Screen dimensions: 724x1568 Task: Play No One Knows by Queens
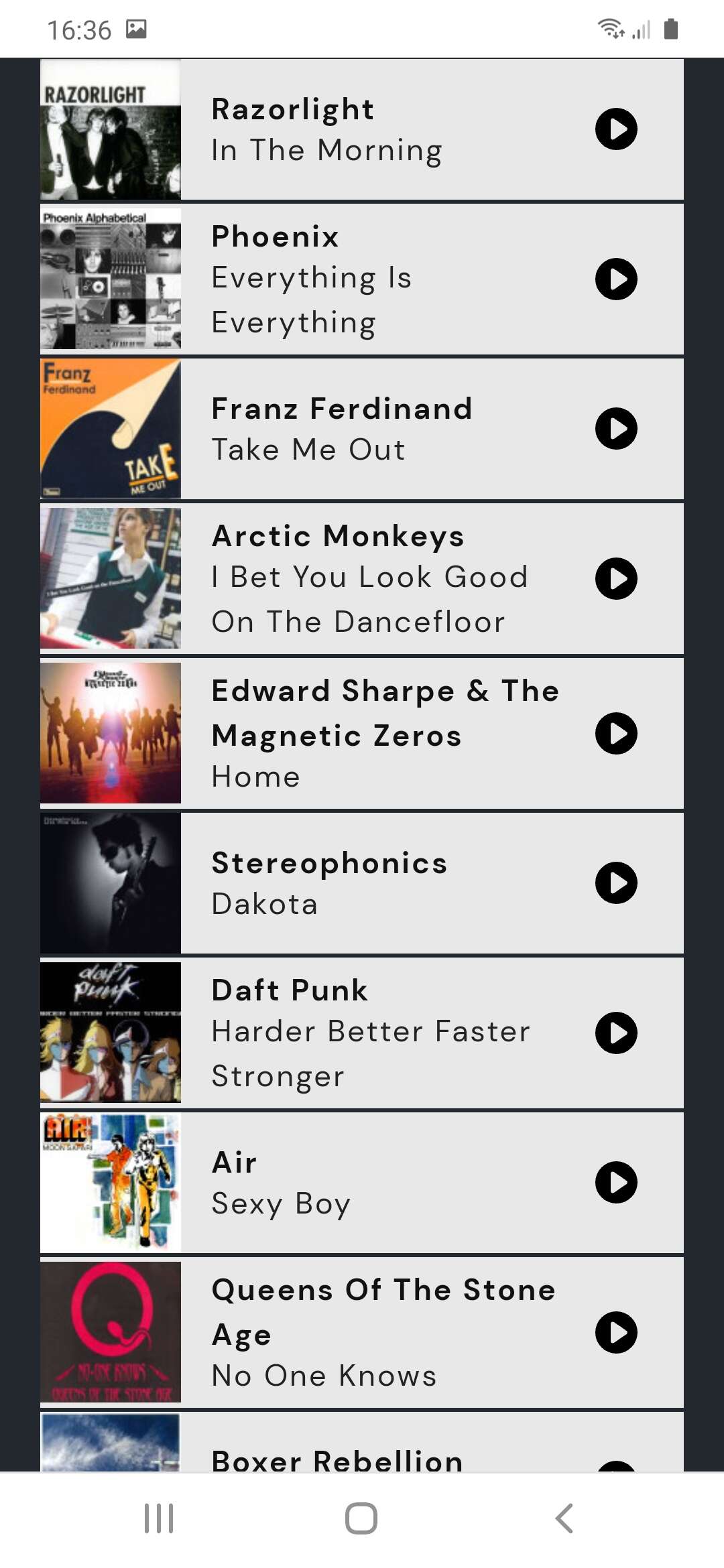click(x=616, y=1333)
